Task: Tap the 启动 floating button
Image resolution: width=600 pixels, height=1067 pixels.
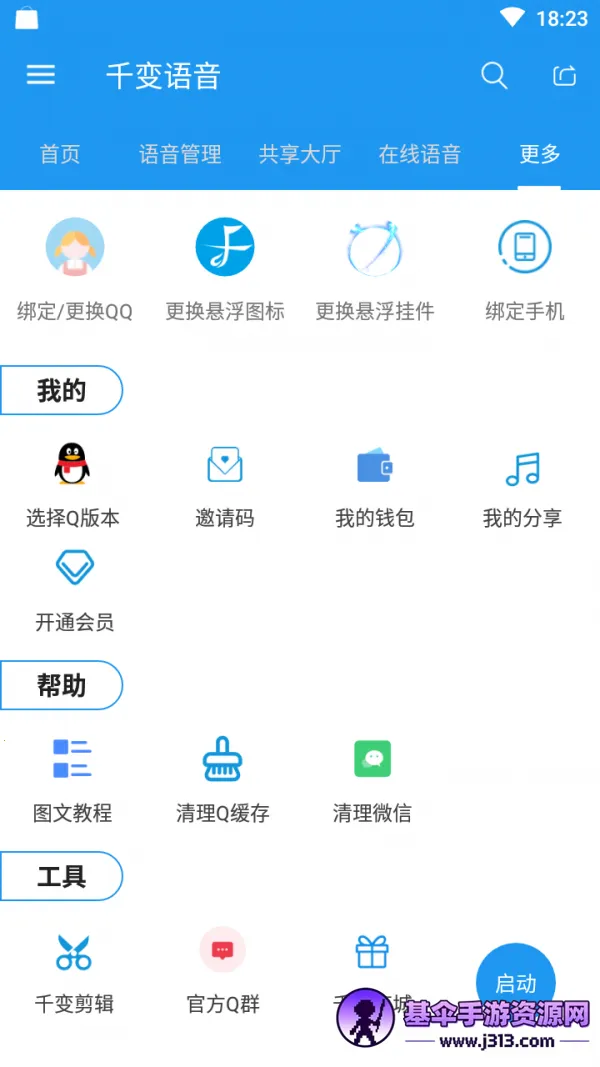Action: 515,982
